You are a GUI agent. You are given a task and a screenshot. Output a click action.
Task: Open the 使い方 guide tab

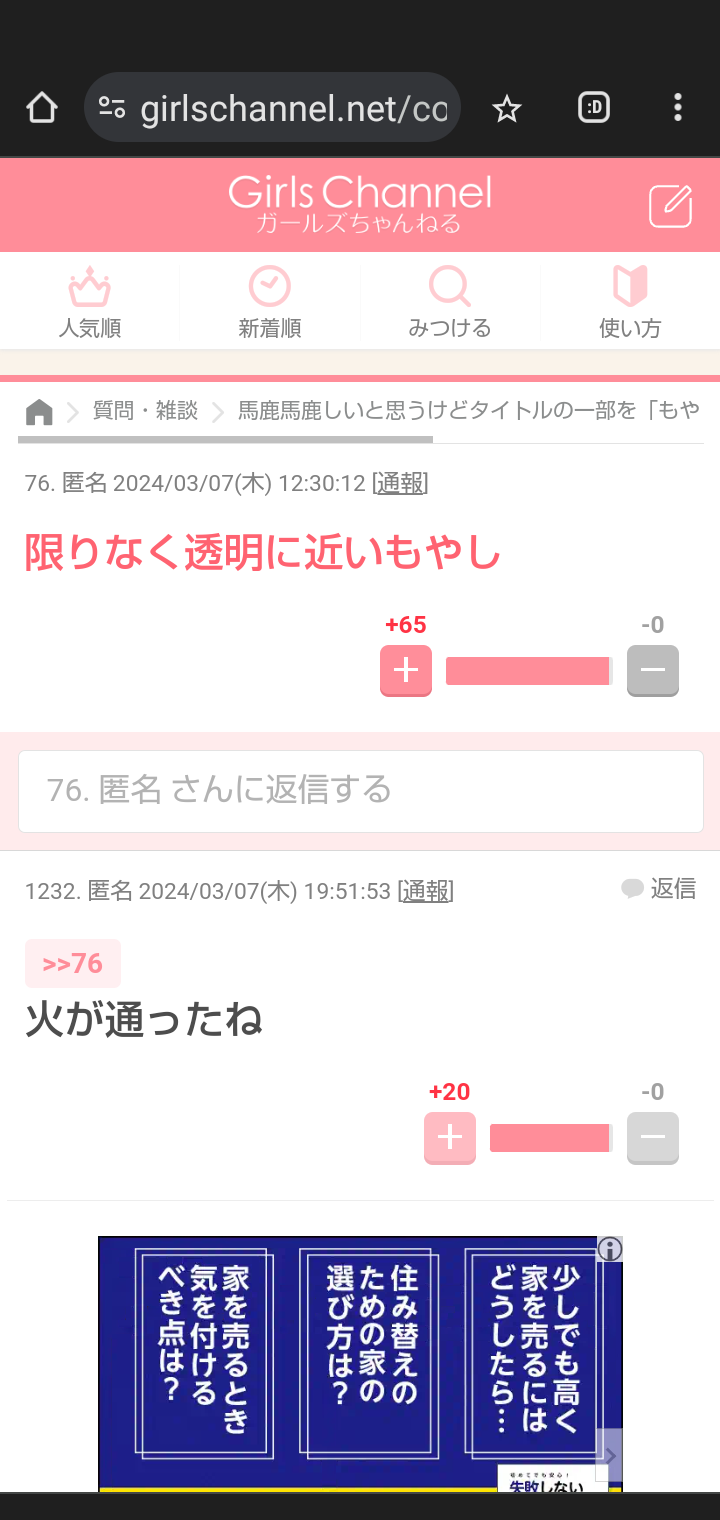pos(630,302)
